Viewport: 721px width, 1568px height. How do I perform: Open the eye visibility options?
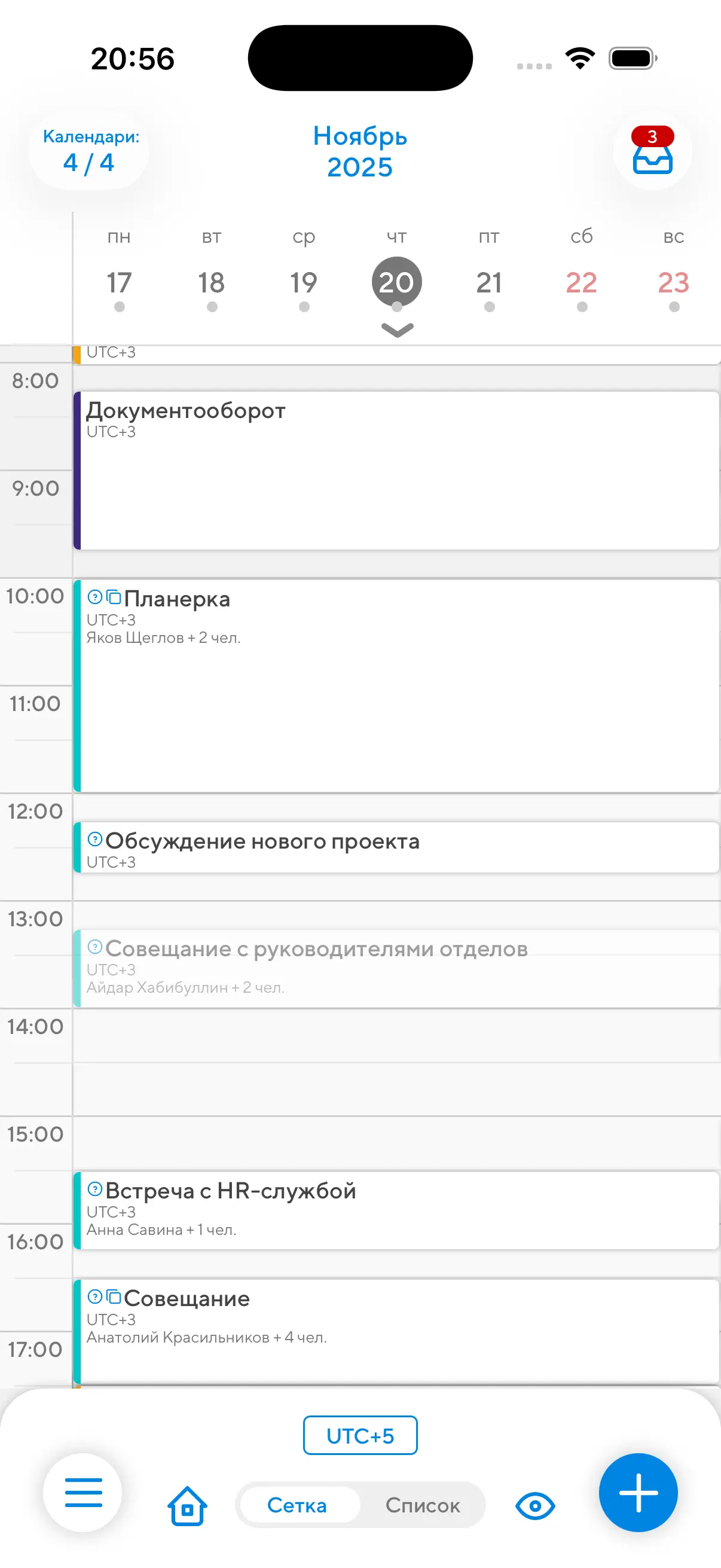pyautogui.click(x=535, y=1506)
